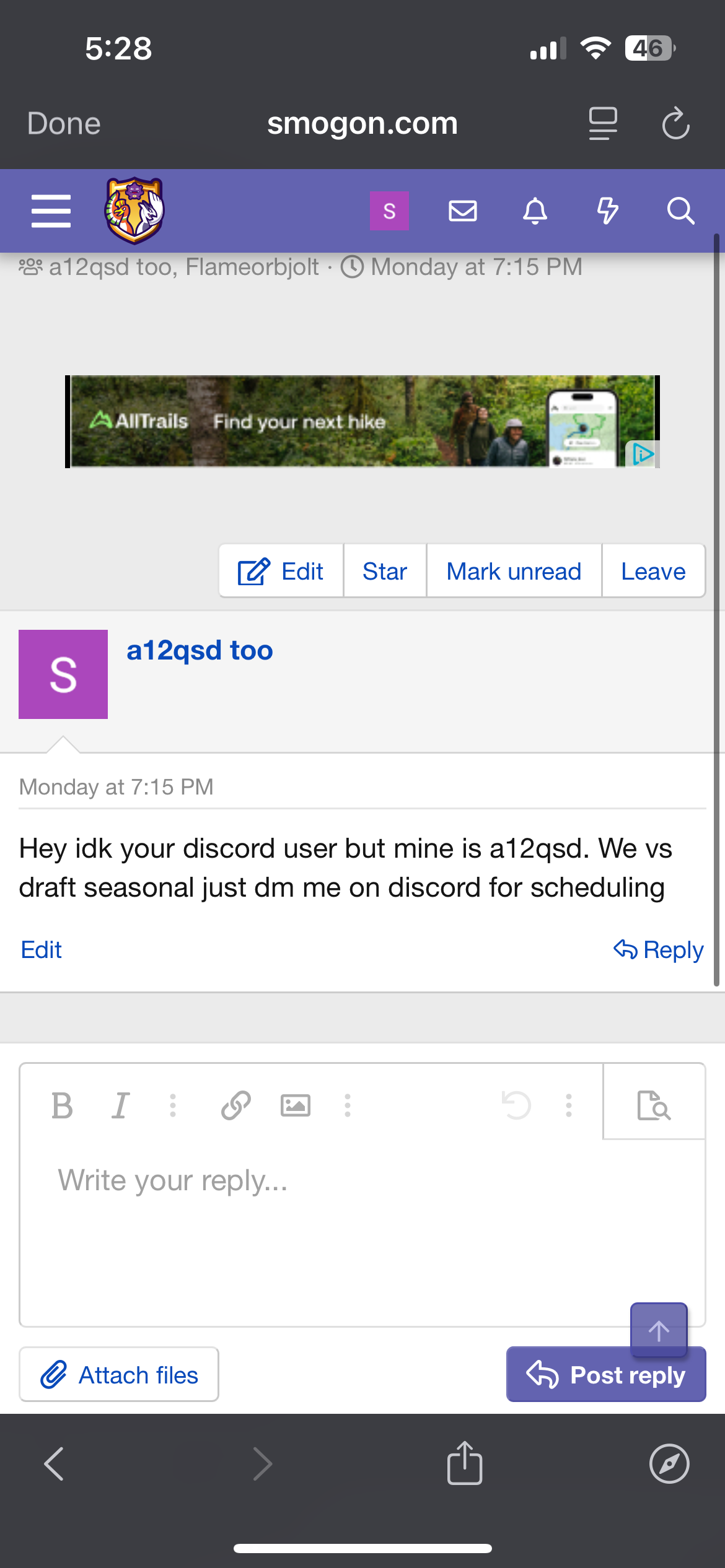Open the hamburger navigation menu
This screenshot has width=725, height=1568.
pyautogui.click(x=51, y=211)
